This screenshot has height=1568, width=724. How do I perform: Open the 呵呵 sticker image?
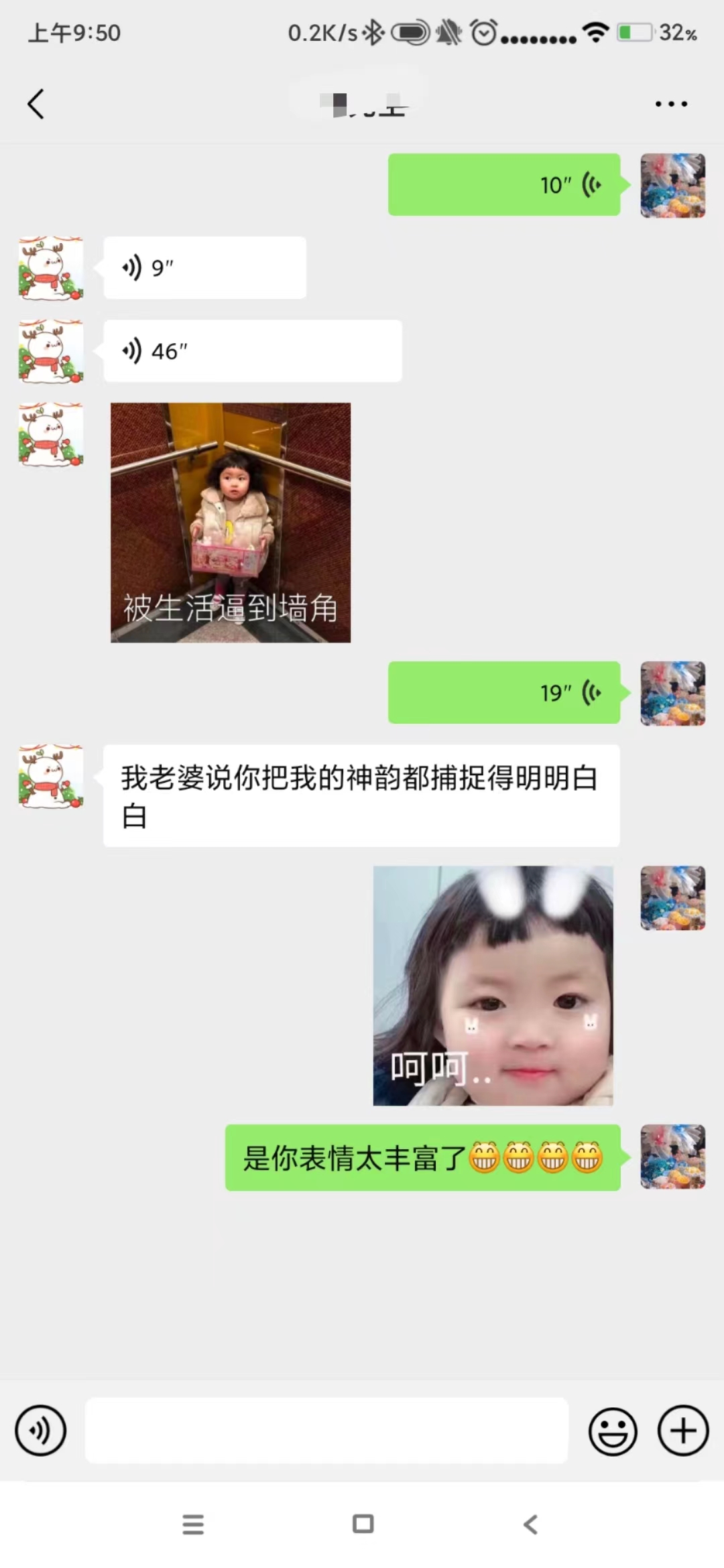(x=493, y=986)
